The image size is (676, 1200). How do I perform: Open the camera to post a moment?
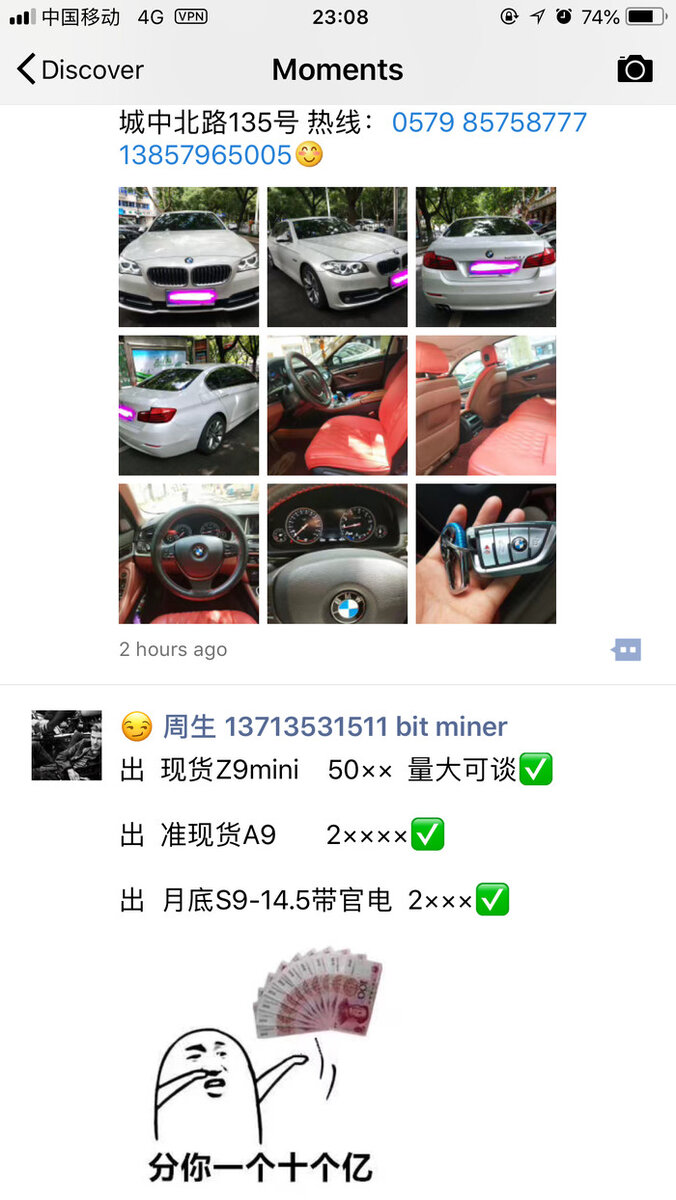(634, 69)
